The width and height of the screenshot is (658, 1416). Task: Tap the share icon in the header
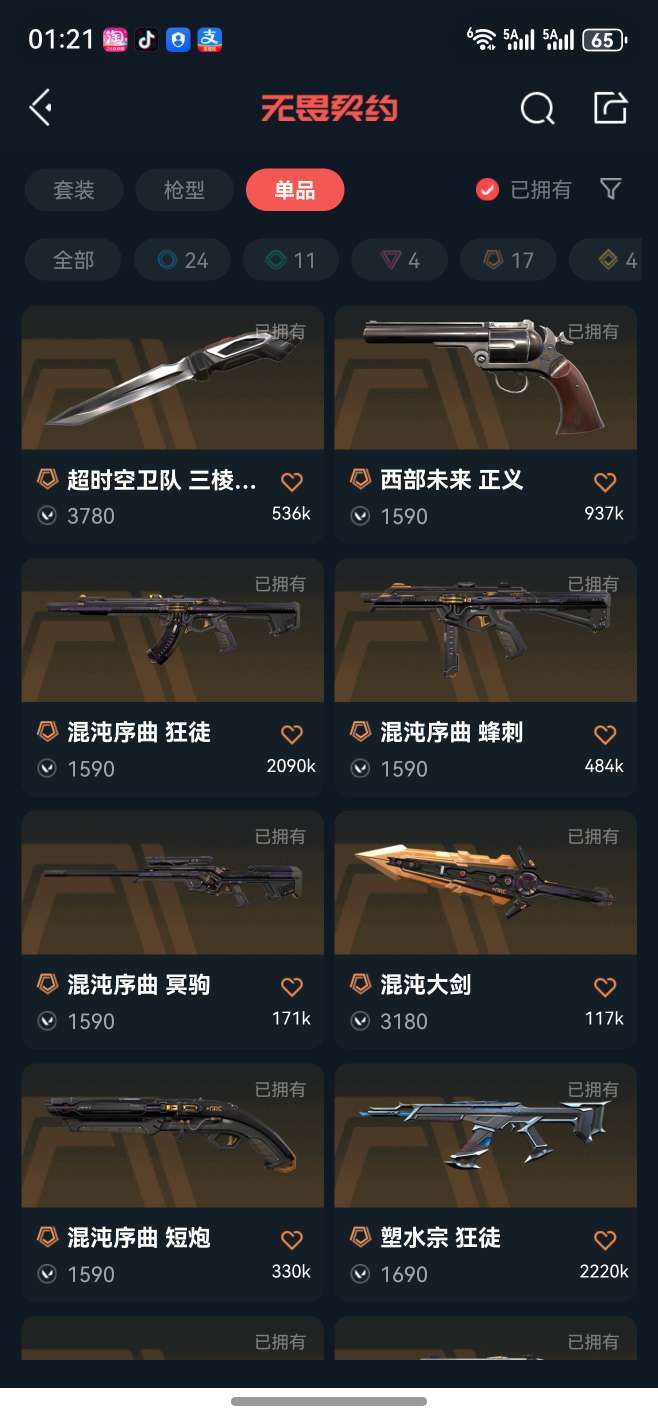pos(610,107)
